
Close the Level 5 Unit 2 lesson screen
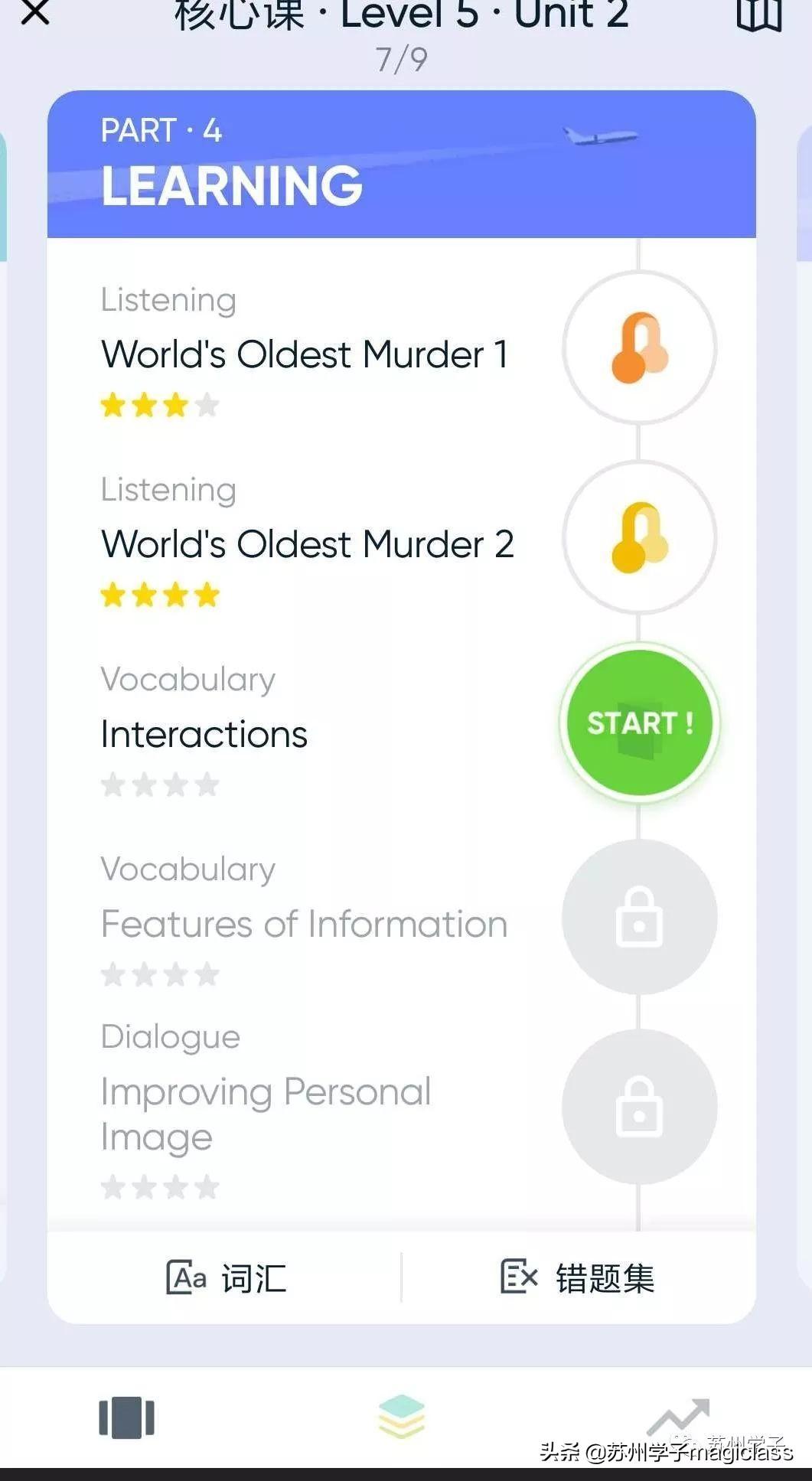(x=35, y=13)
